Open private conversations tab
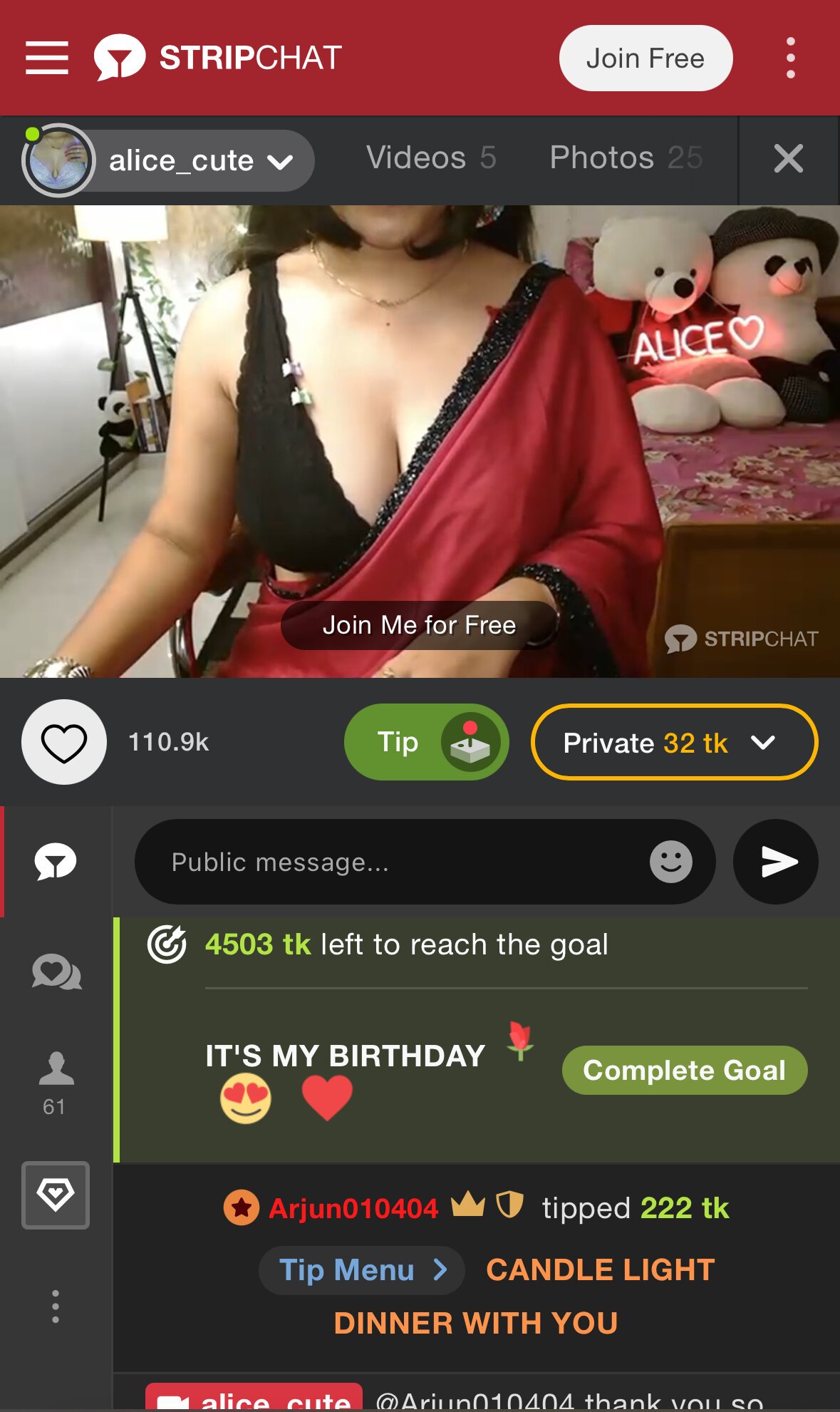This screenshot has height=1412, width=840. pos(56,972)
